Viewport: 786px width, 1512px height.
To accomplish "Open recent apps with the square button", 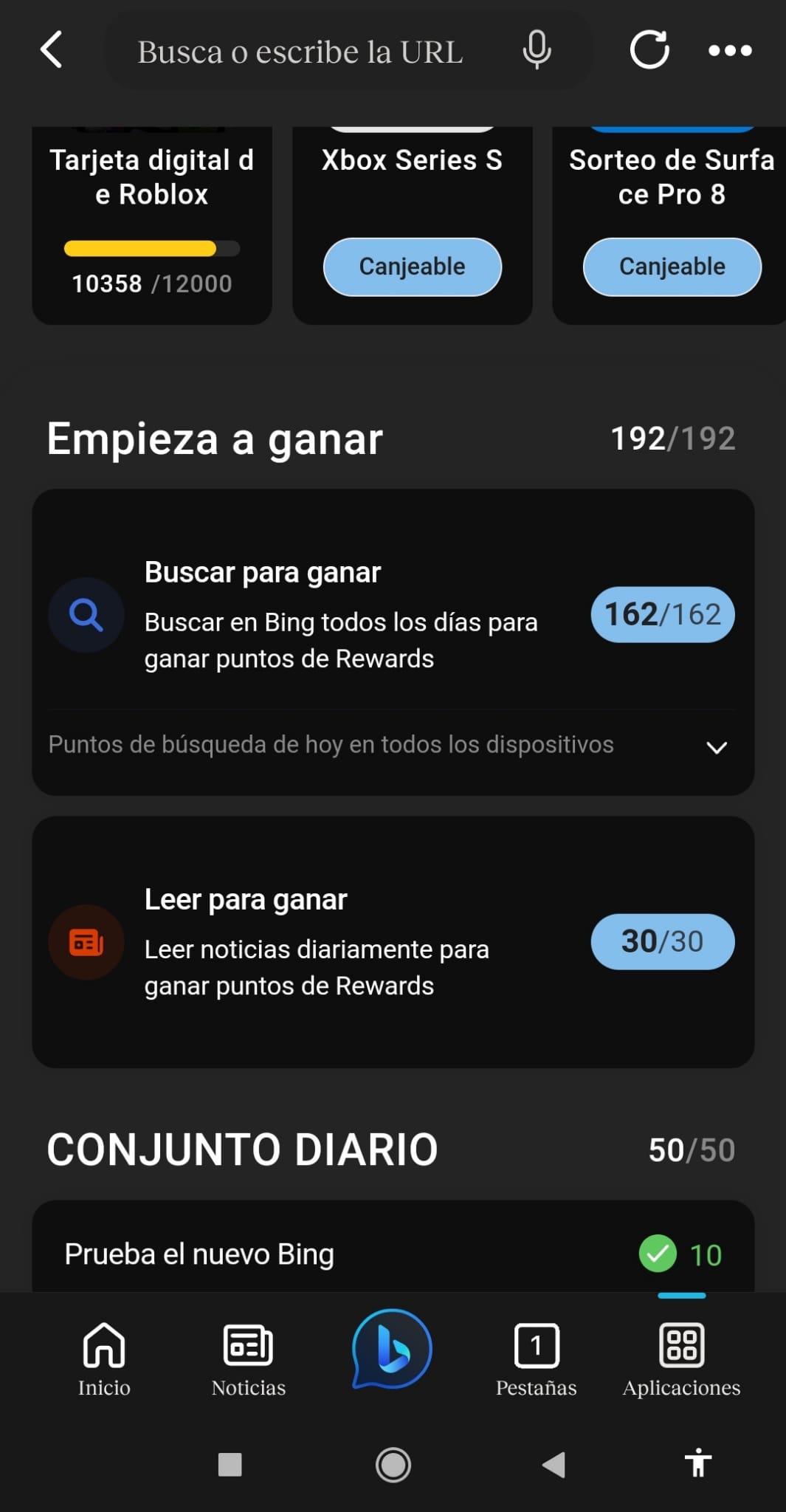I will (x=230, y=1464).
